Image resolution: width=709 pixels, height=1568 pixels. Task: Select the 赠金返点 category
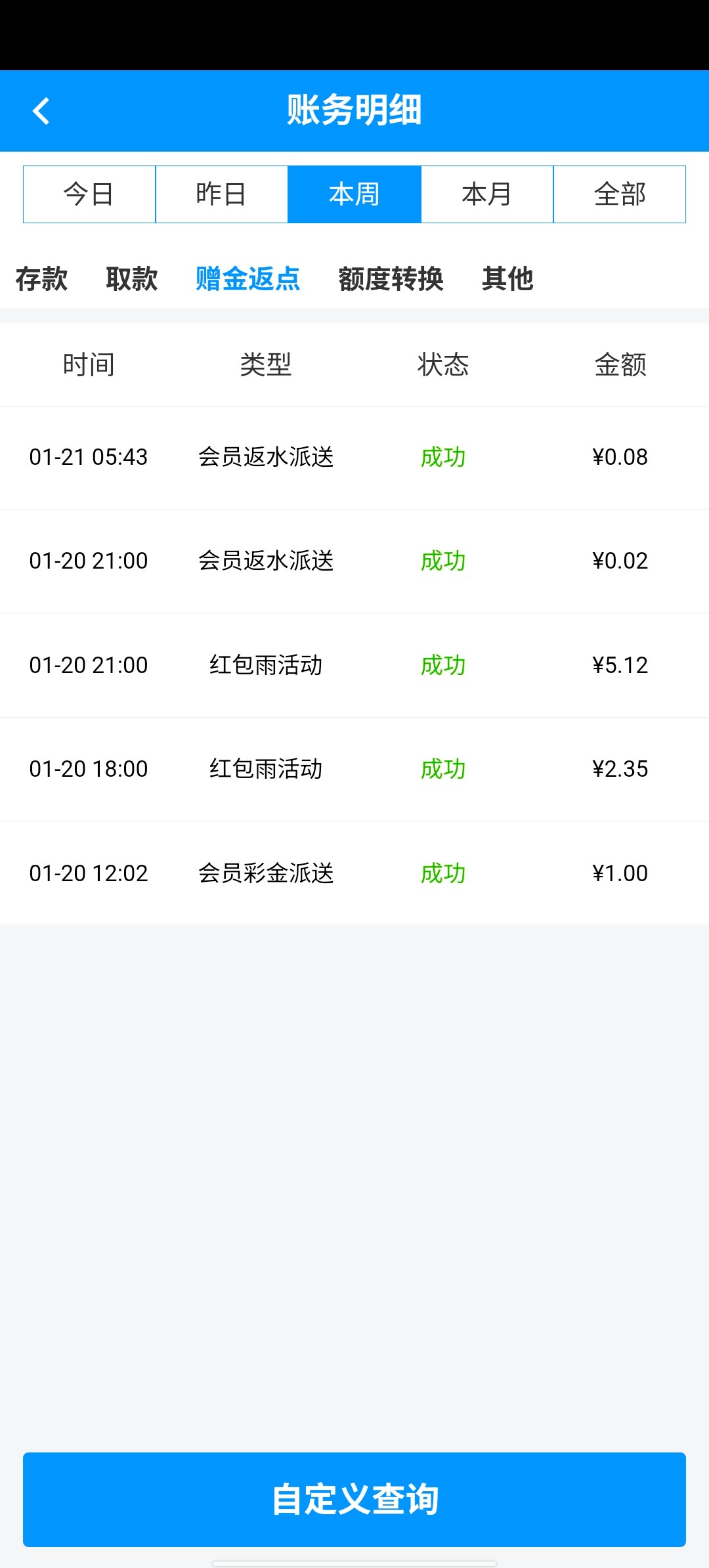point(248,279)
